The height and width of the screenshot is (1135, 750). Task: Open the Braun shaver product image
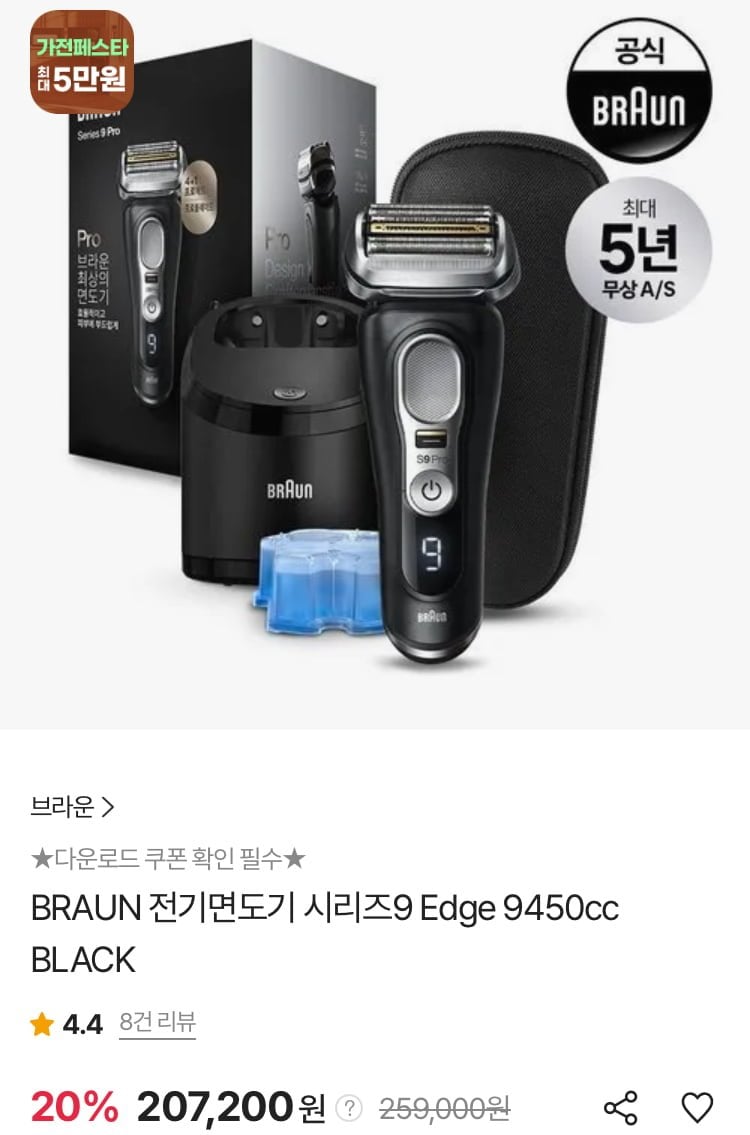(x=375, y=365)
